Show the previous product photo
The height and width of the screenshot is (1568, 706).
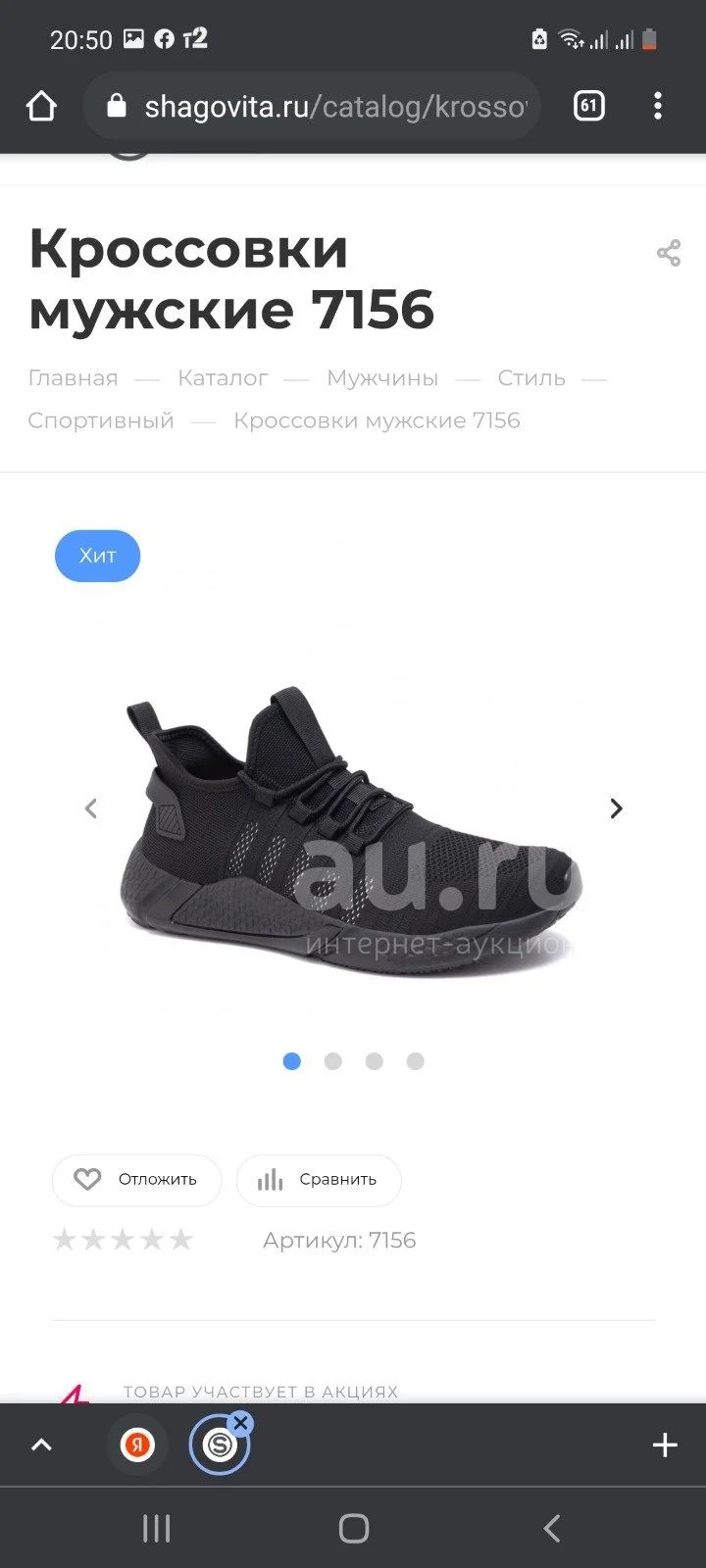point(91,808)
